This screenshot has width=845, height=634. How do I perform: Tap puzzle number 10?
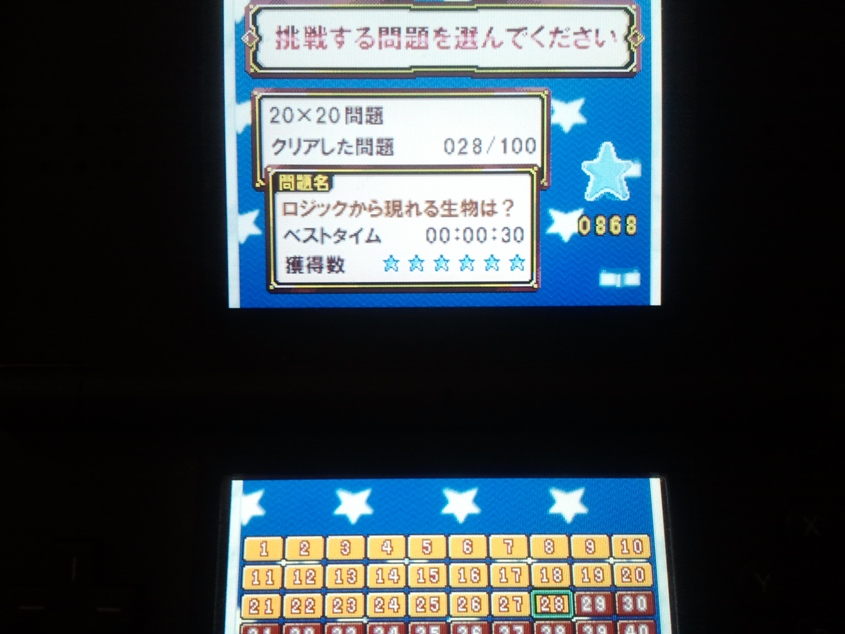tap(632, 547)
